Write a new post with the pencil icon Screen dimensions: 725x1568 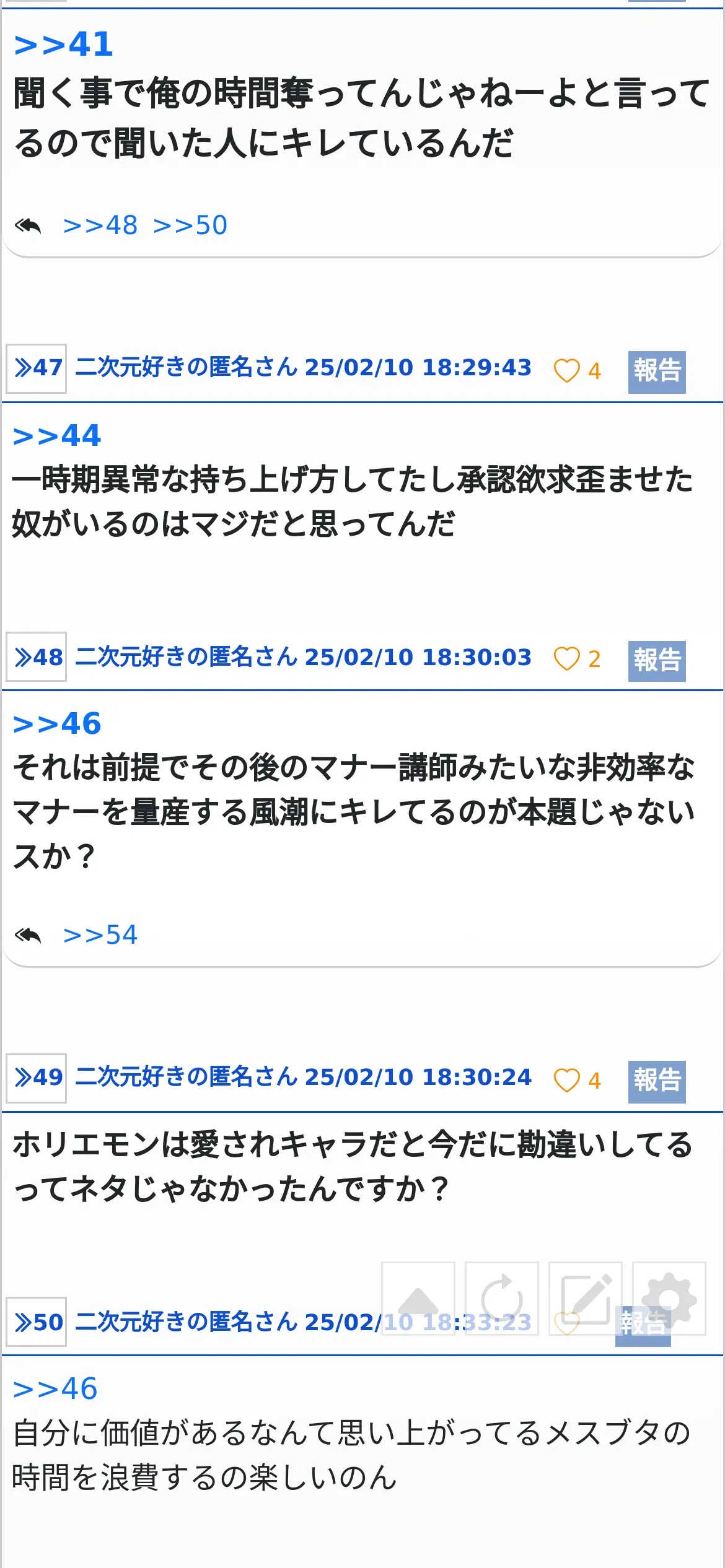coord(586,1299)
